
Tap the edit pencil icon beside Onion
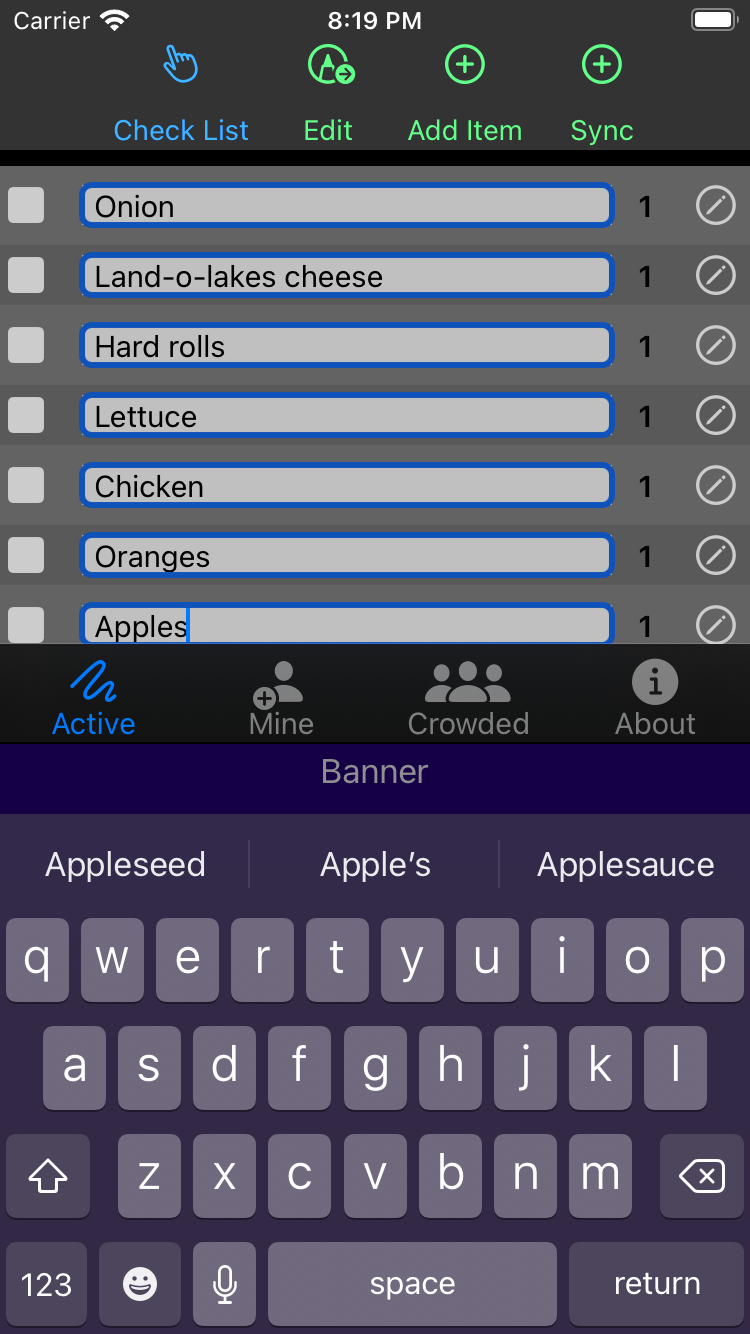[716, 205]
